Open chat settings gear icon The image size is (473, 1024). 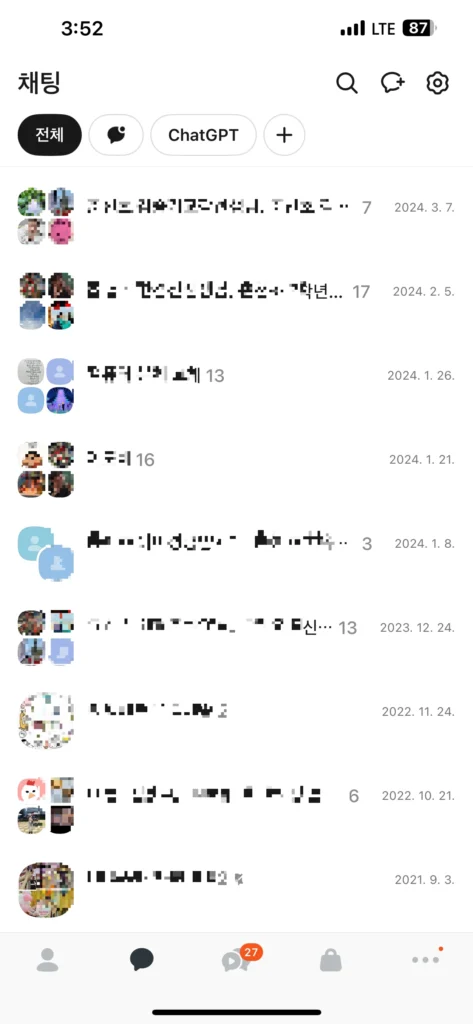coord(438,83)
